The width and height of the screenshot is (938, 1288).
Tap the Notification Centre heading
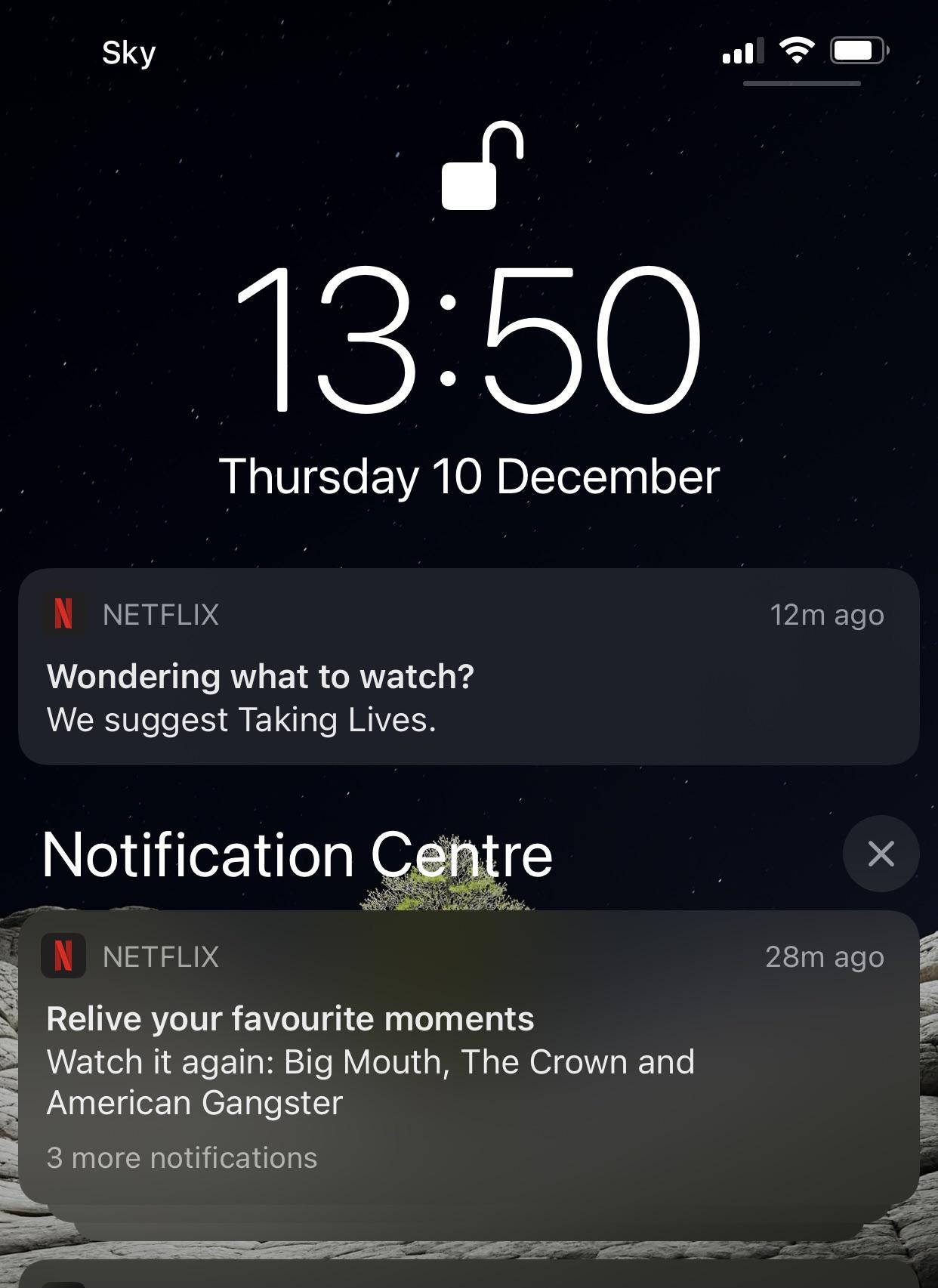(298, 855)
